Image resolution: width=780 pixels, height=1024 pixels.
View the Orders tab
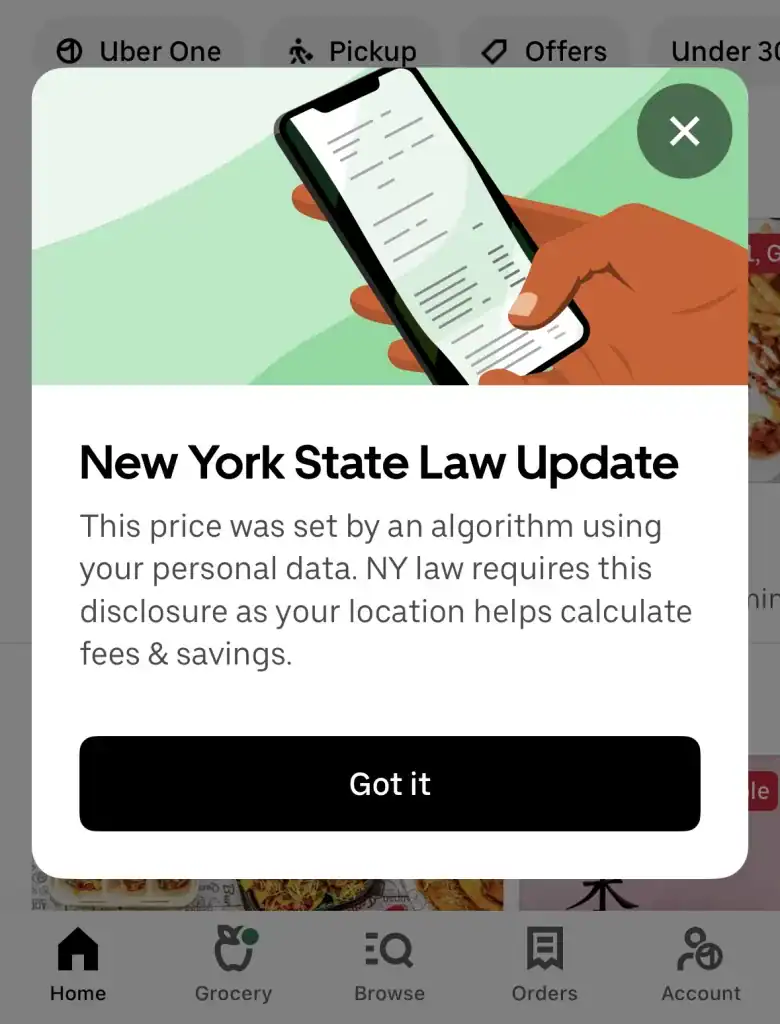544,965
